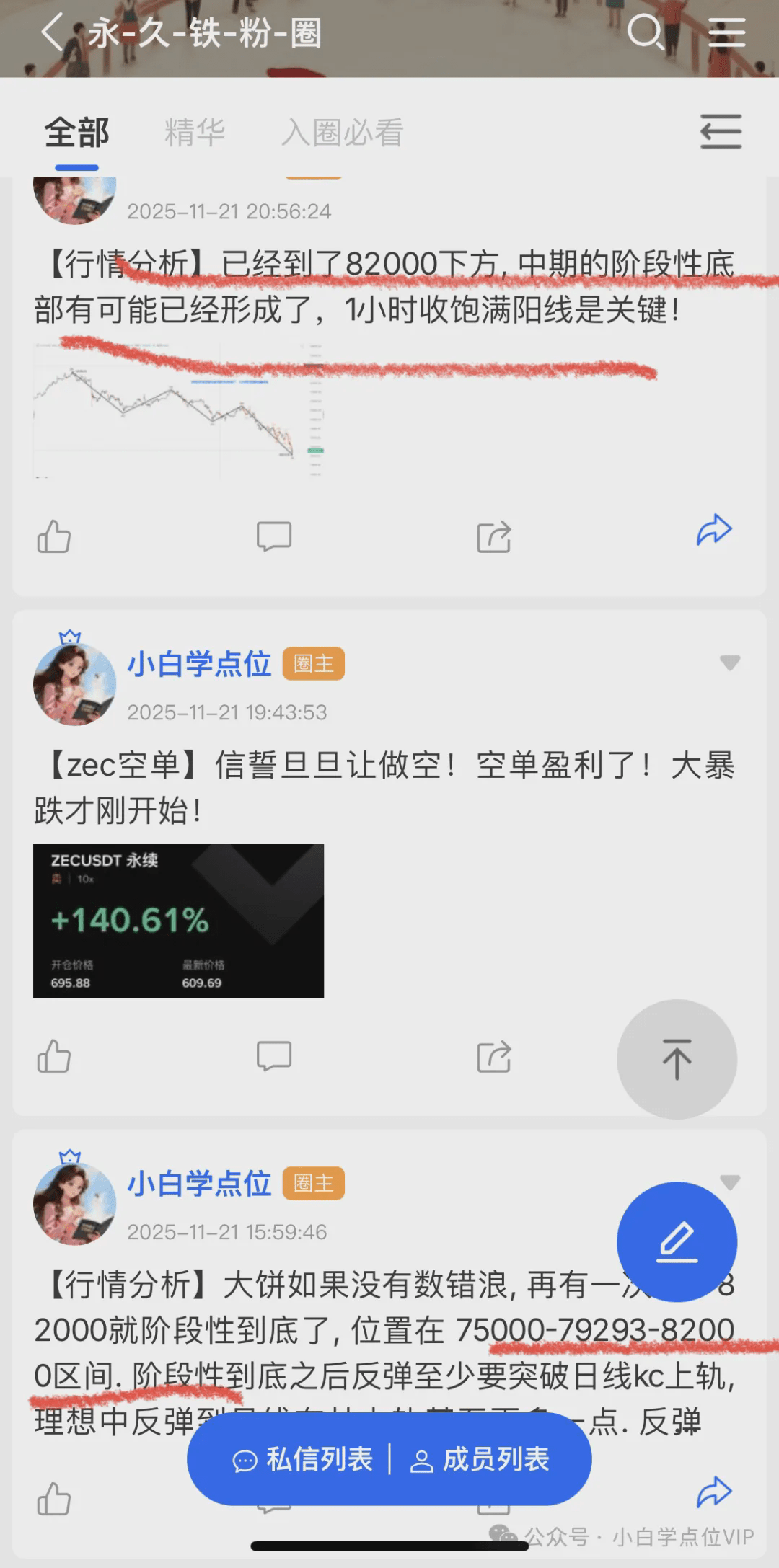Forward the zec空单 post
Screen dimensions: 779x1568
pos(494,1057)
